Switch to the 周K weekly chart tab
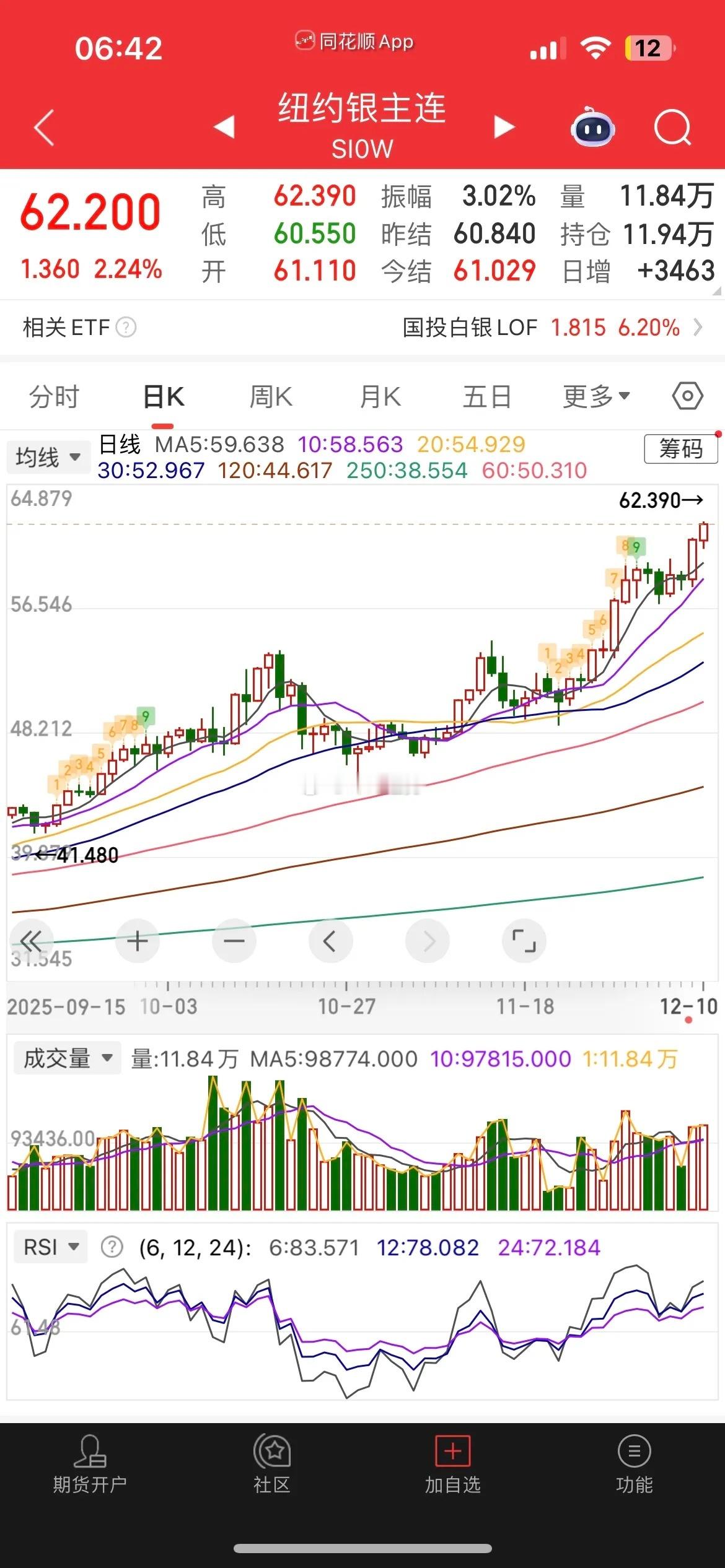 point(271,396)
